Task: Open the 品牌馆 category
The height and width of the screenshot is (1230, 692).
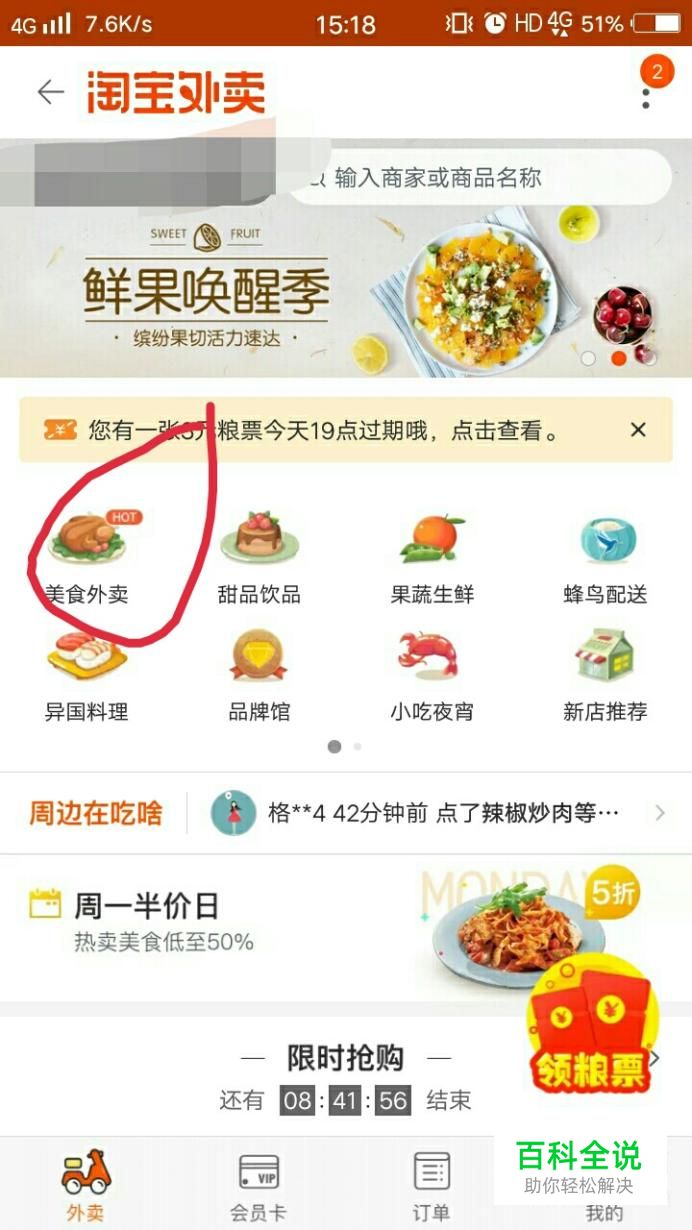Action: (259, 677)
